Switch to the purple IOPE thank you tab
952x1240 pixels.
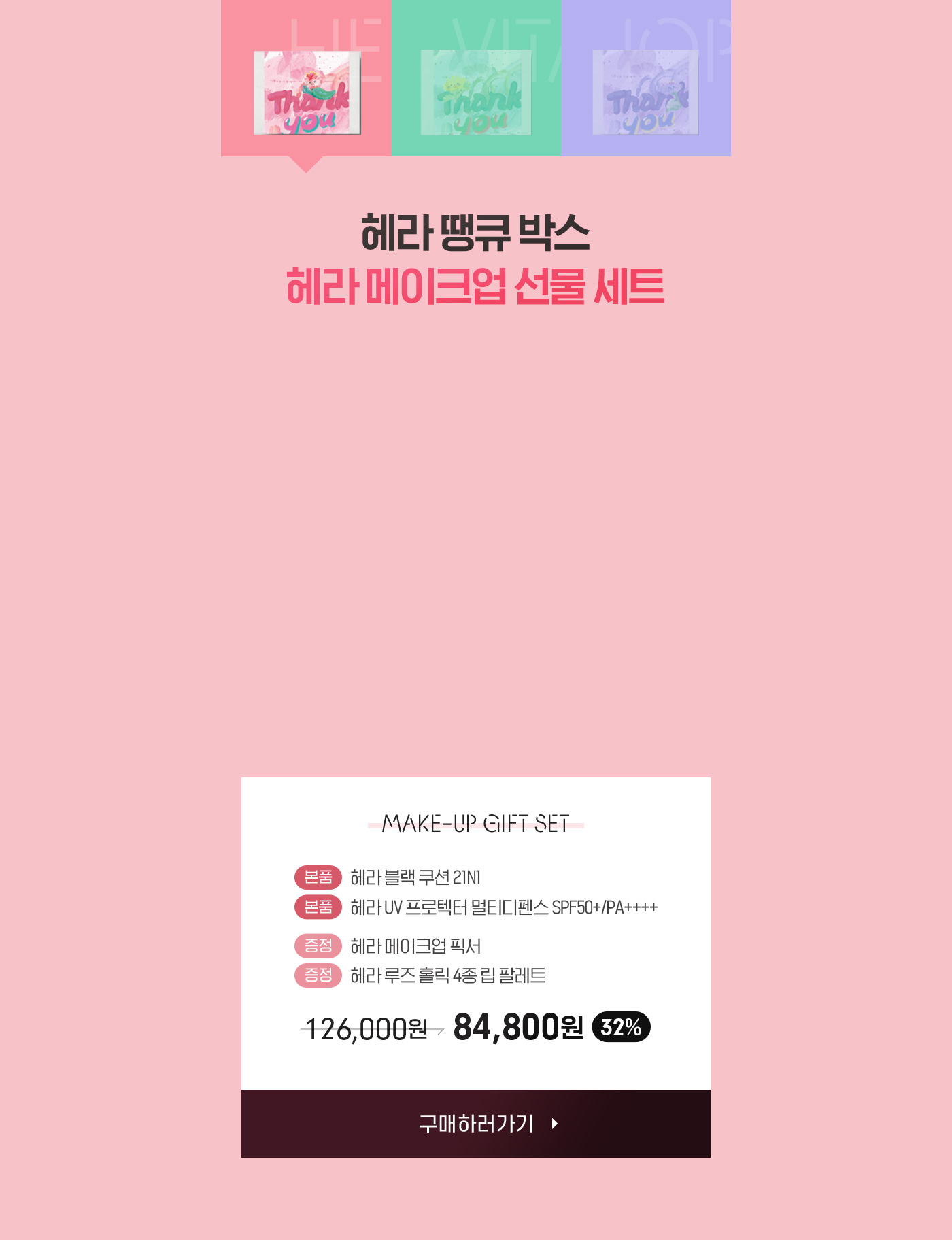(646, 78)
